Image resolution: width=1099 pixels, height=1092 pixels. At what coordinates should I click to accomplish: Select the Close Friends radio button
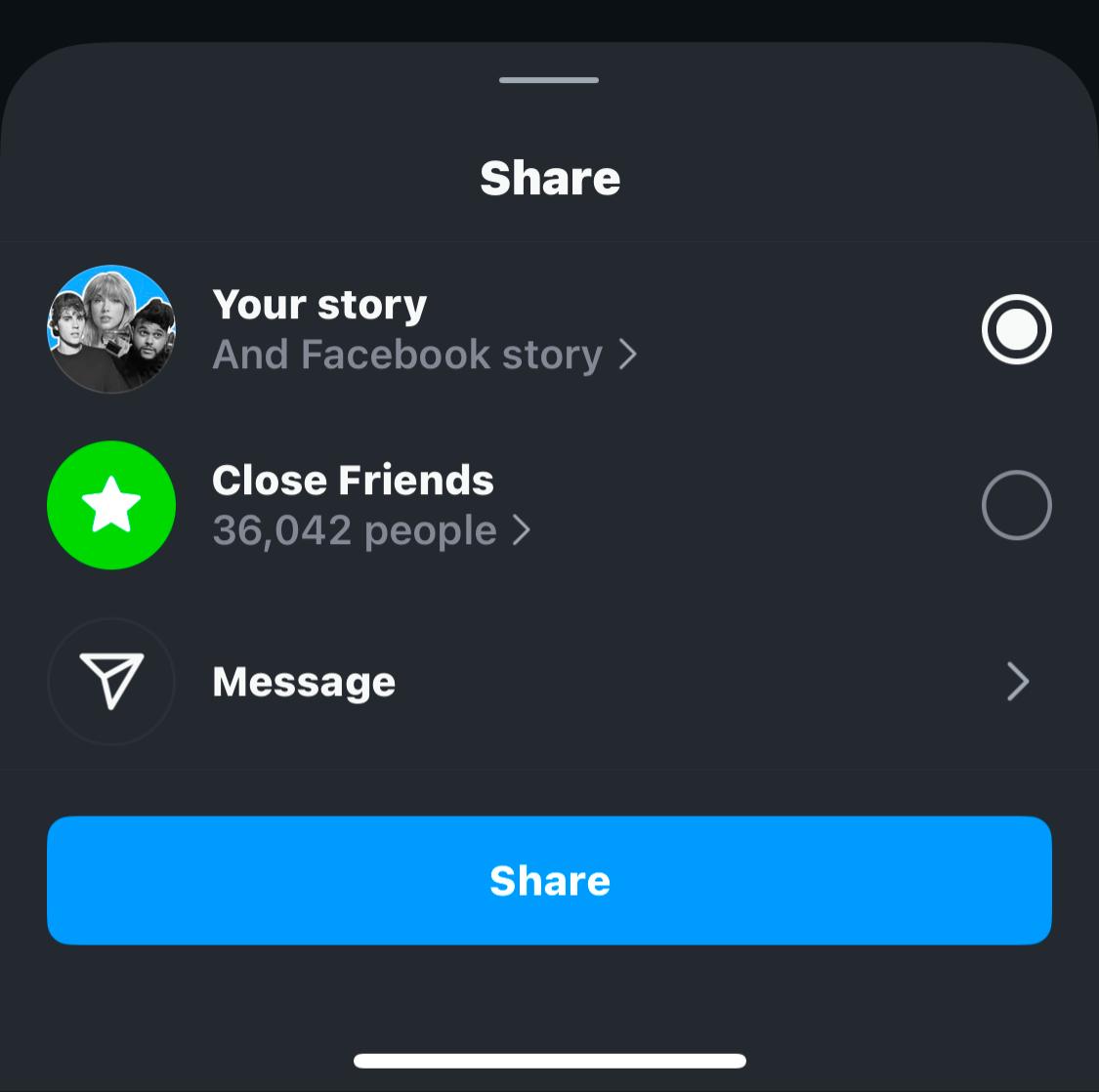pyautogui.click(x=1016, y=505)
